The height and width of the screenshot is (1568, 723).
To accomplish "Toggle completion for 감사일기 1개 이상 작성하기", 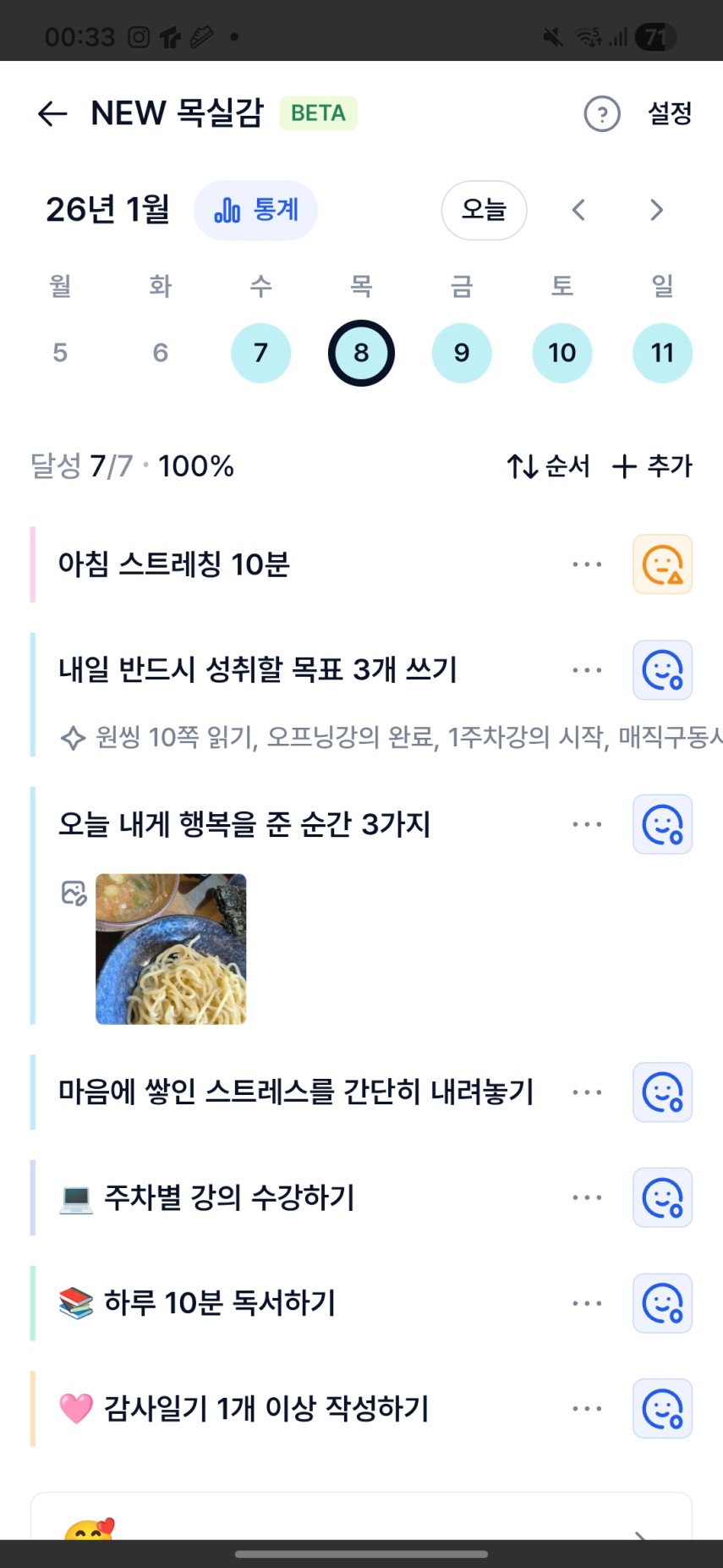I will (662, 1409).
